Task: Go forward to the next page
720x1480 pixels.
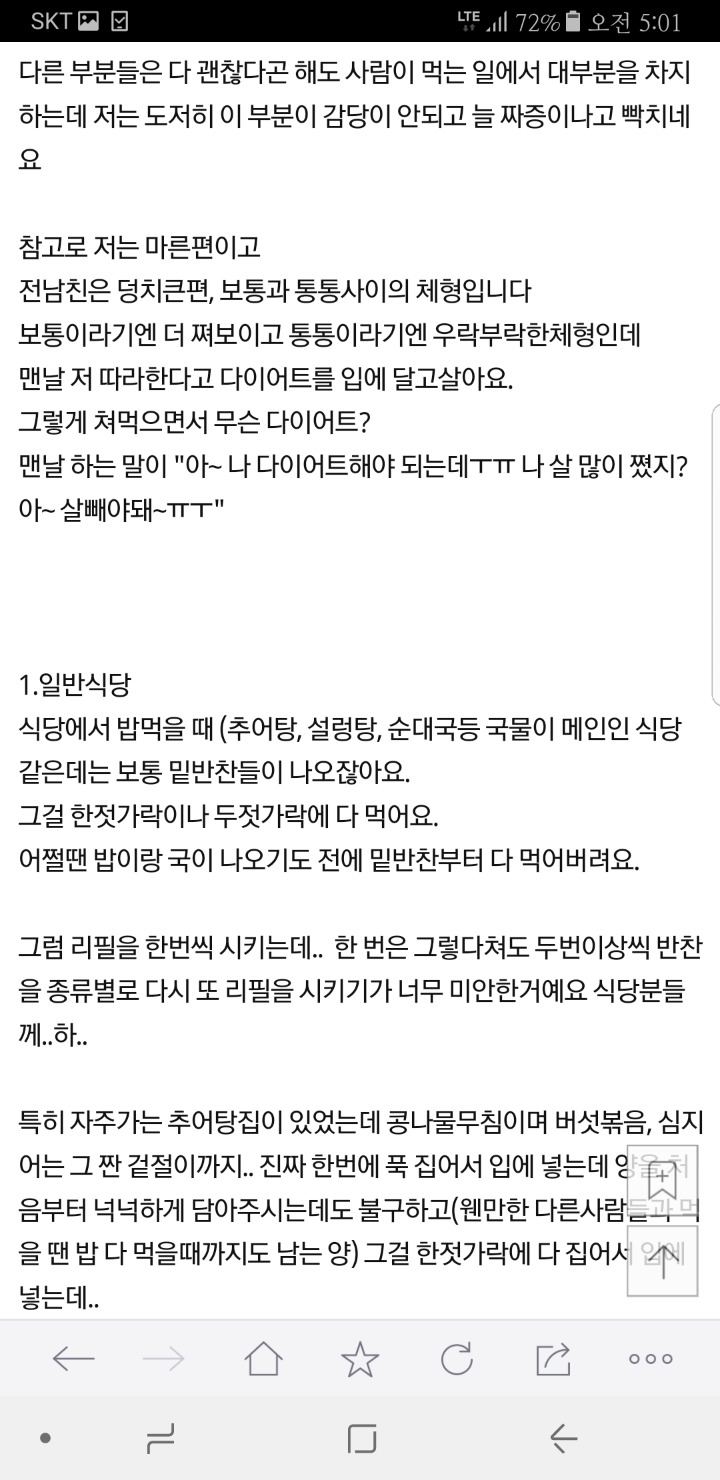Action: 163,1358
